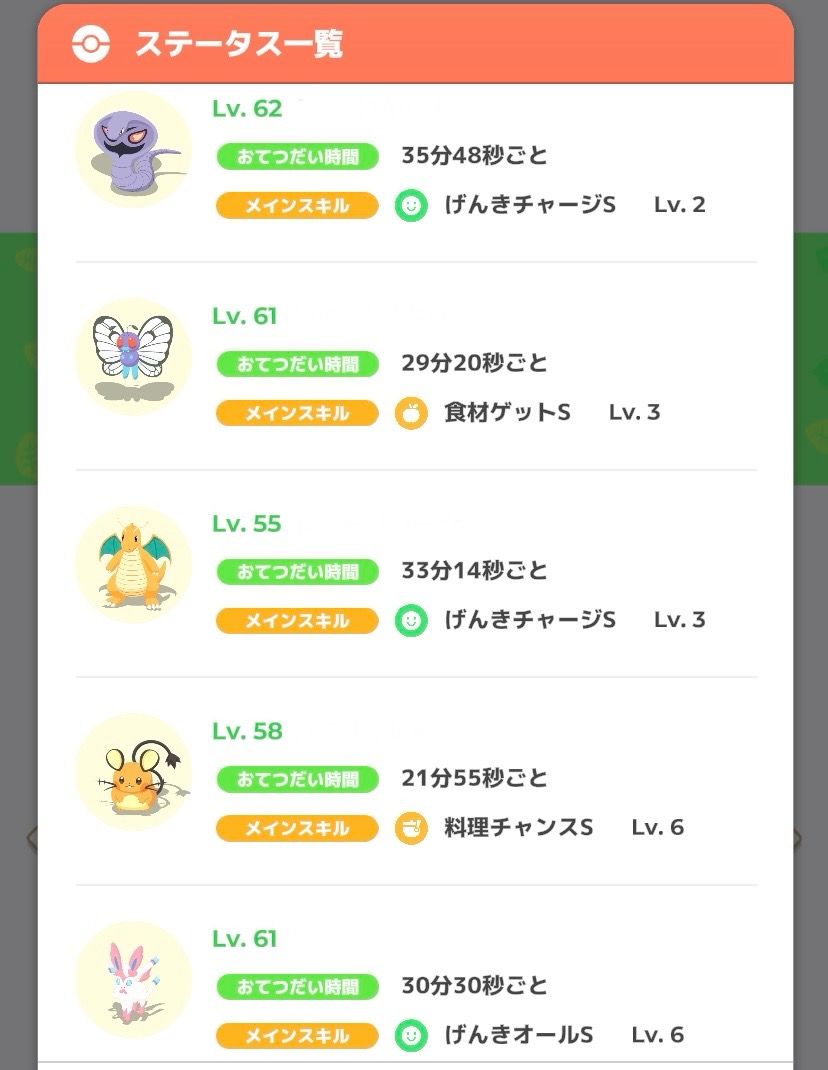The width and height of the screenshot is (828, 1070).
Task: Open the Lv. 55 Dragonite status row
Action: (415, 572)
